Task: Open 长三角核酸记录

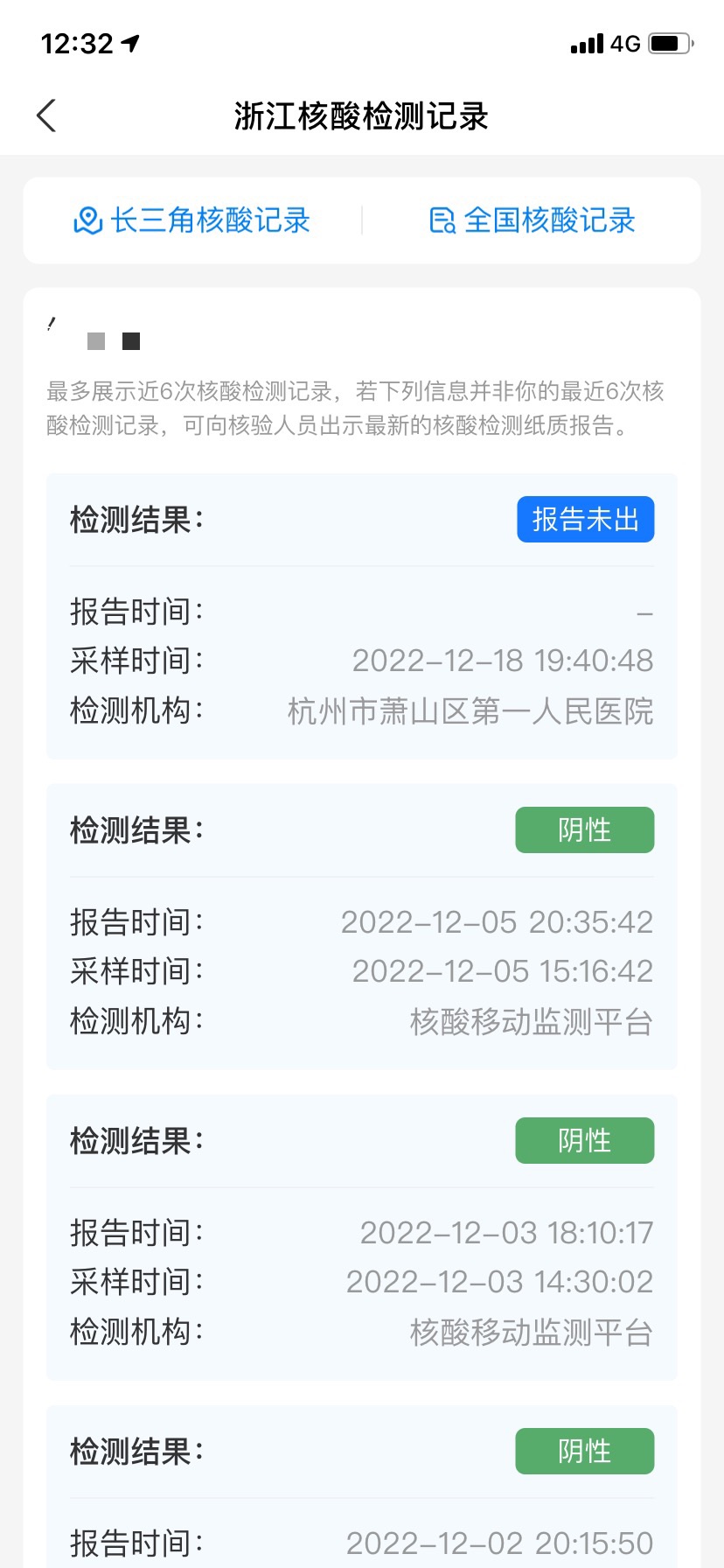Action: [191, 220]
